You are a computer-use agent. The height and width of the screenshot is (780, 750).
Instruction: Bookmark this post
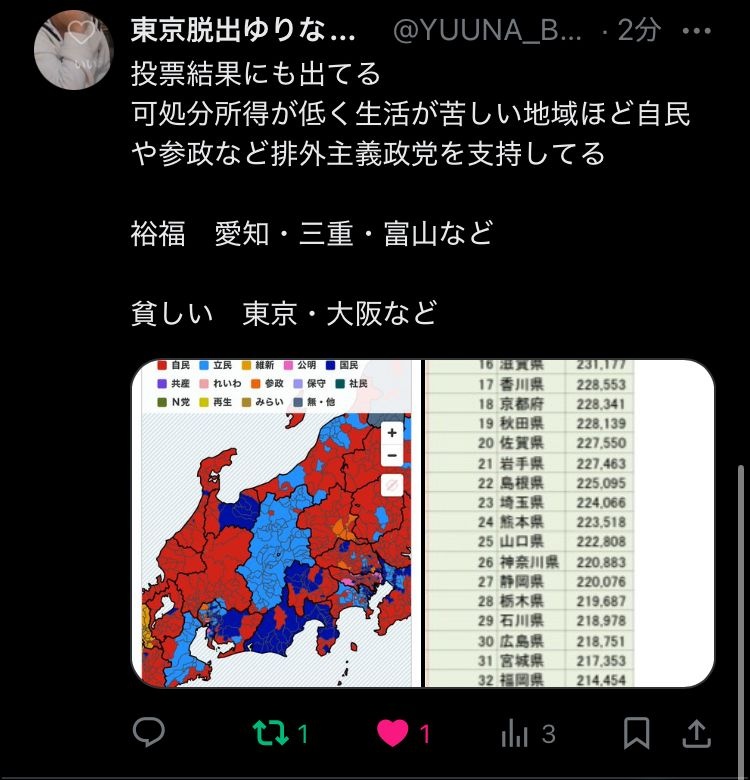(x=636, y=735)
